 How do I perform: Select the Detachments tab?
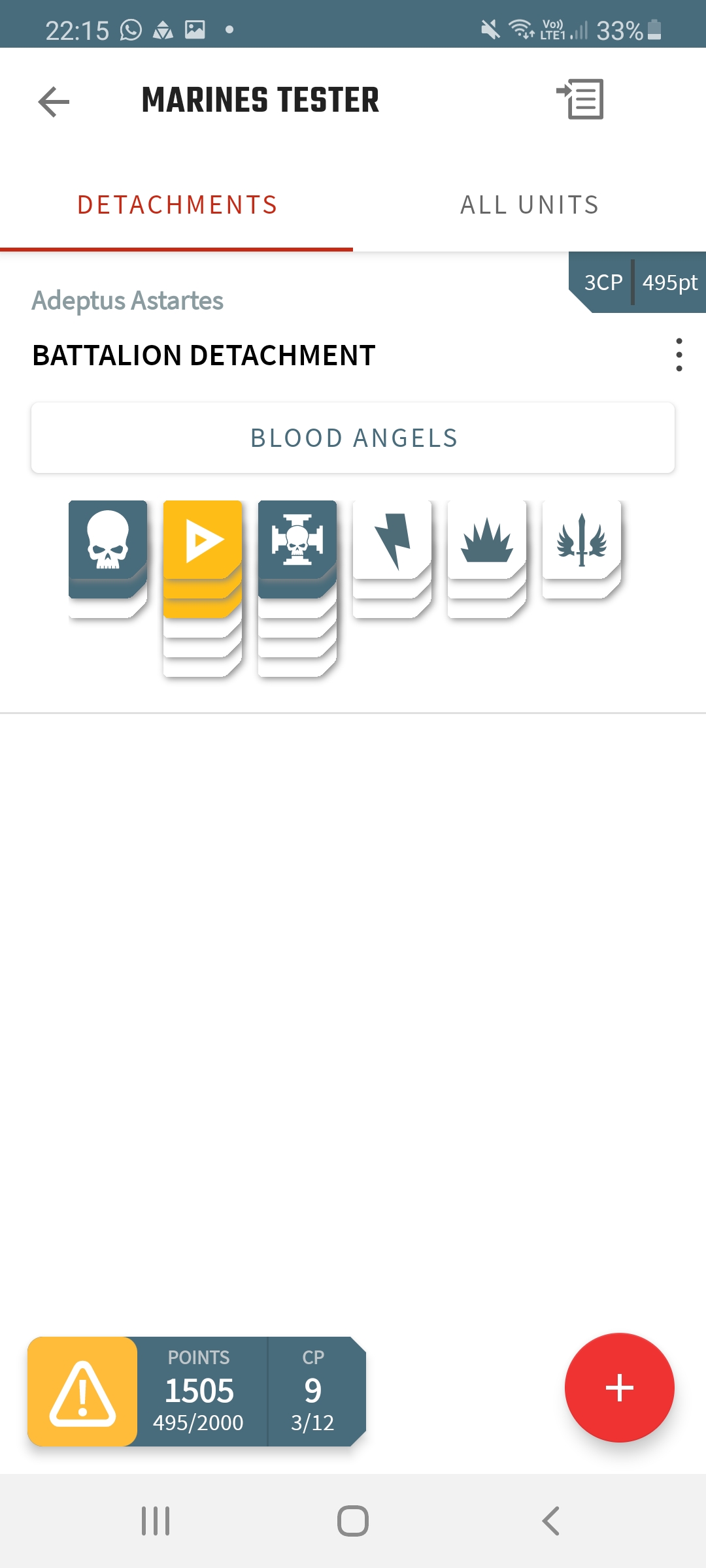pos(177,205)
